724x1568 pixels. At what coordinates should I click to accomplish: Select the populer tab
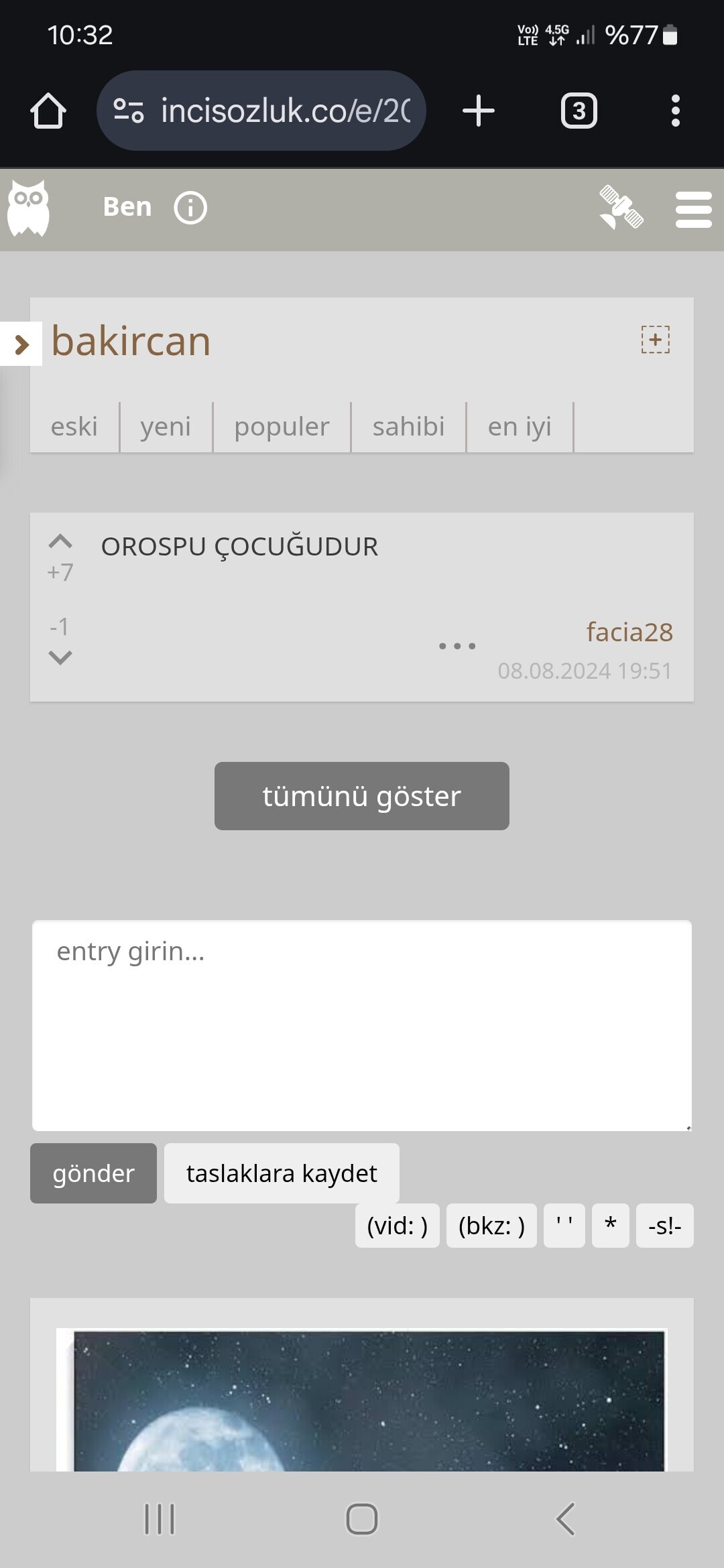click(282, 427)
